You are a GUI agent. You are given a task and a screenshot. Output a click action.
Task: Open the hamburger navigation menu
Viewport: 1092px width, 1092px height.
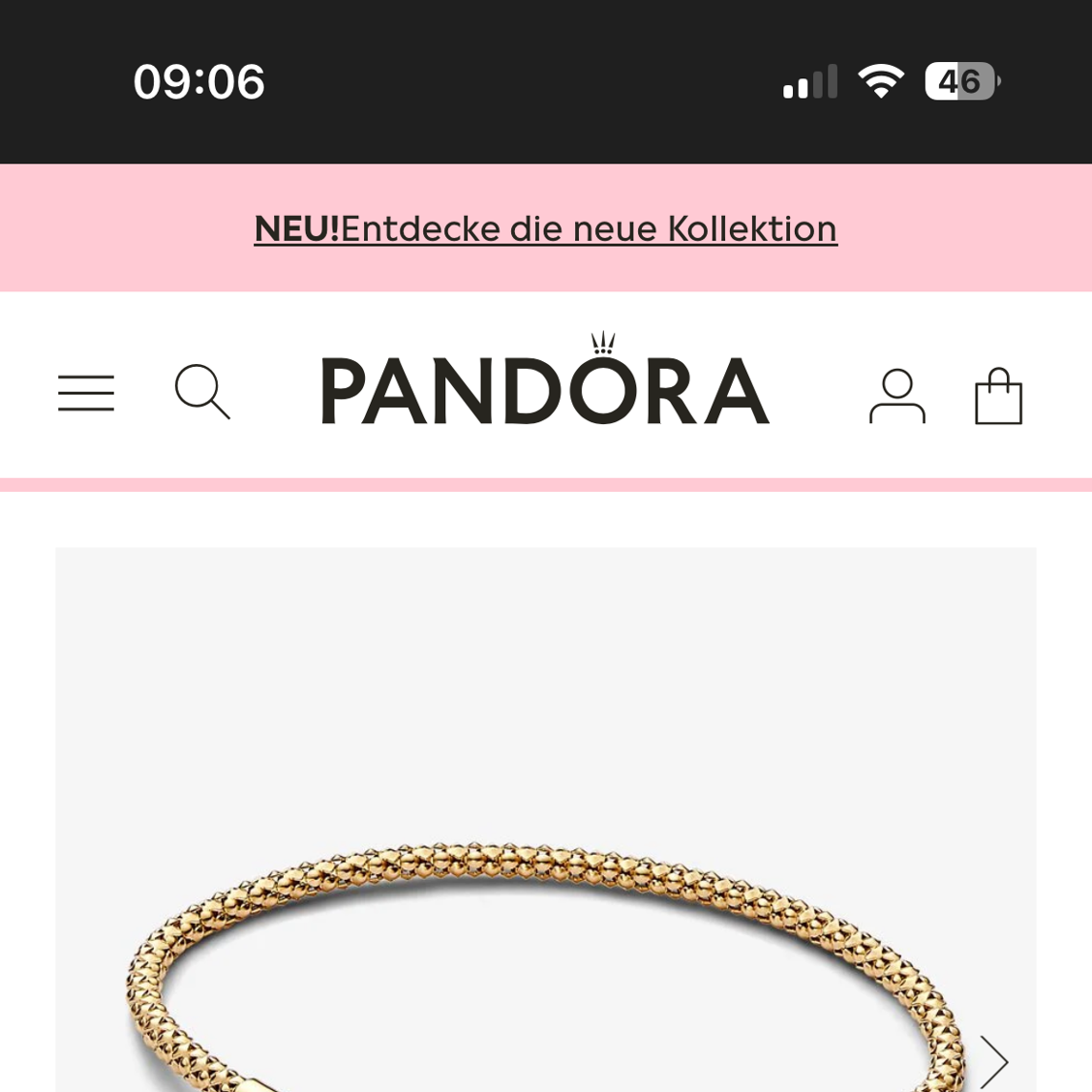coord(86,393)
